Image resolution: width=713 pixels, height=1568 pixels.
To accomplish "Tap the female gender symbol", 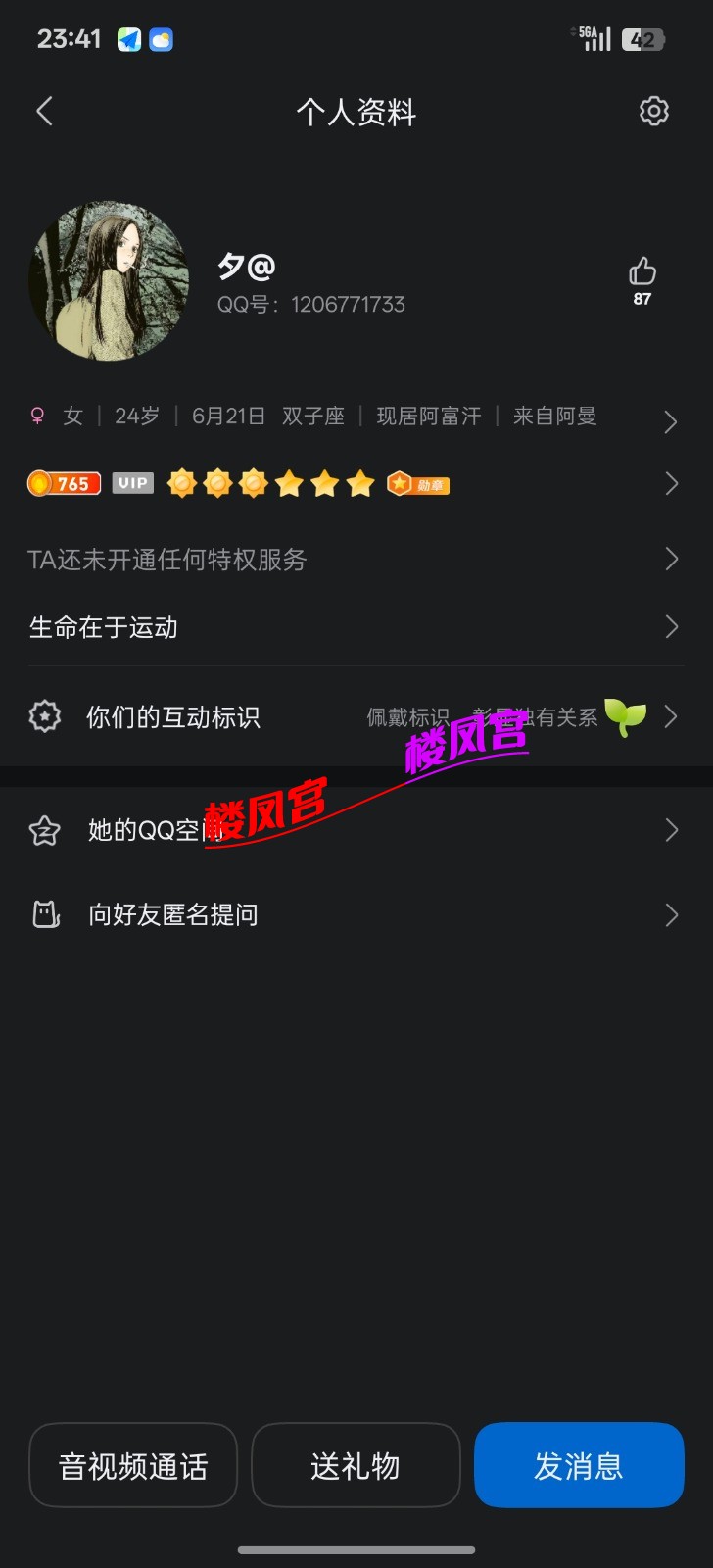I will pos(37,416).
